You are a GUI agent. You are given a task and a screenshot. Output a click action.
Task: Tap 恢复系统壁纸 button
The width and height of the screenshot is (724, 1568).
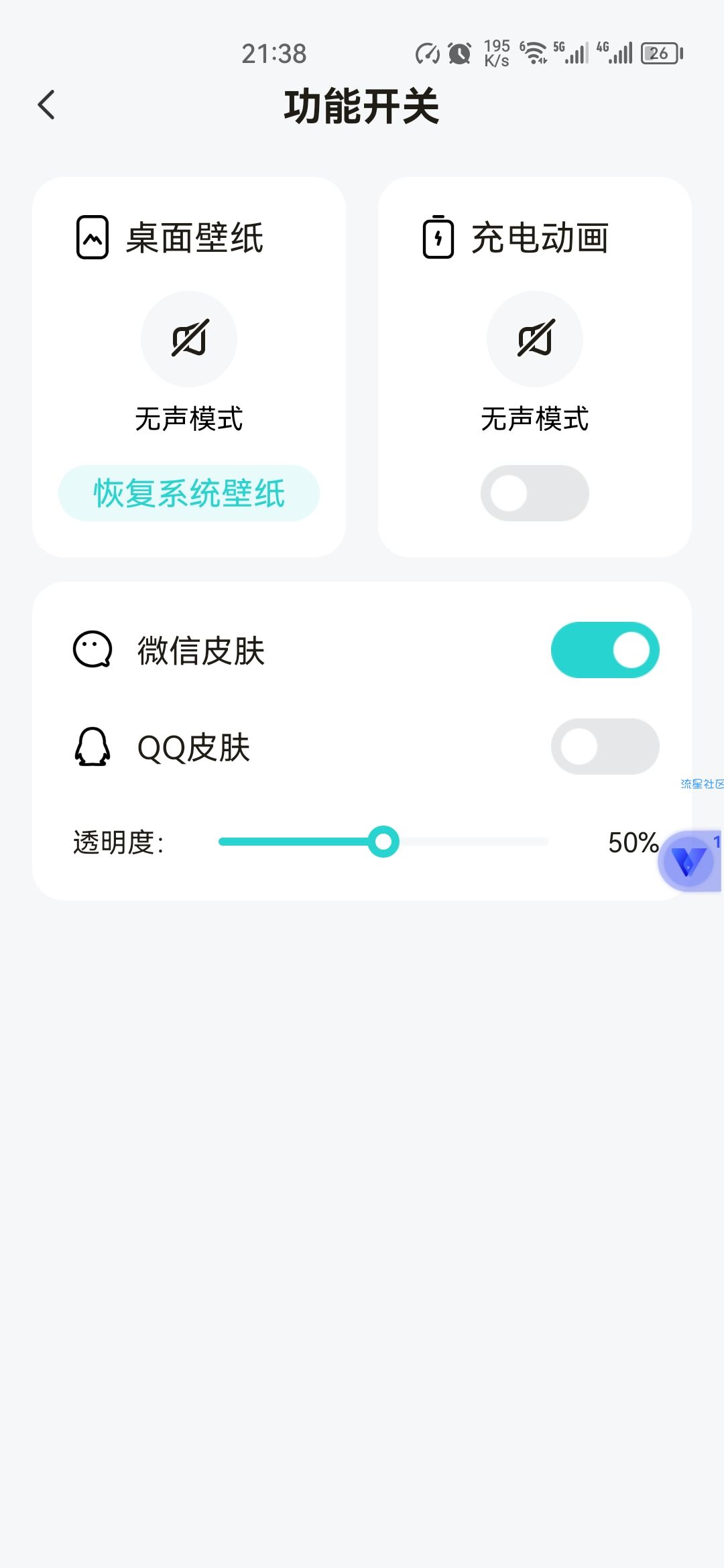coord(189,493)
